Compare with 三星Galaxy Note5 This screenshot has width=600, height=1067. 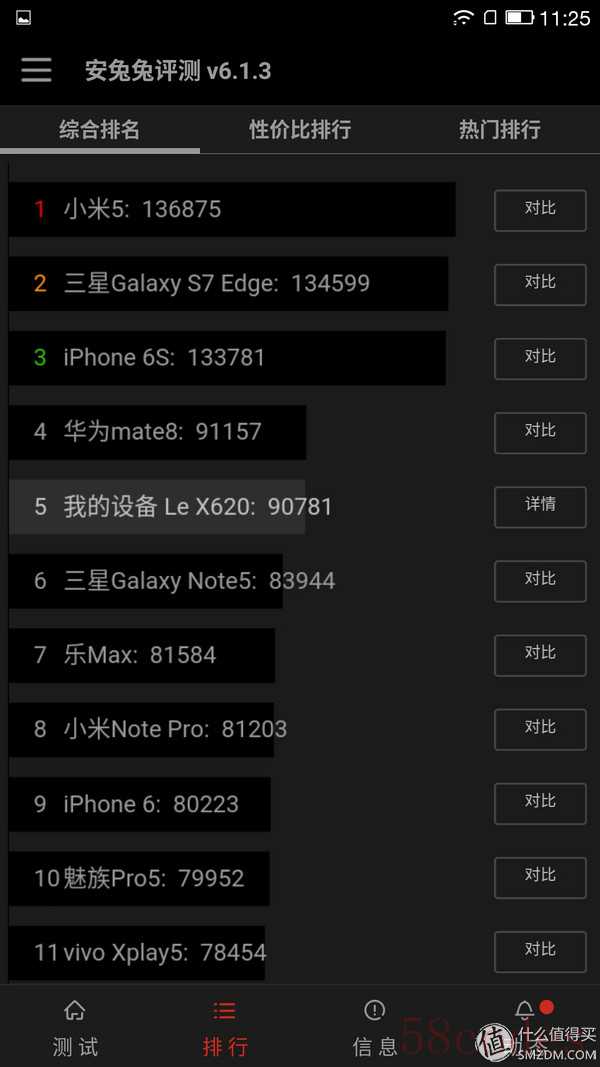[x=540, y=581]
